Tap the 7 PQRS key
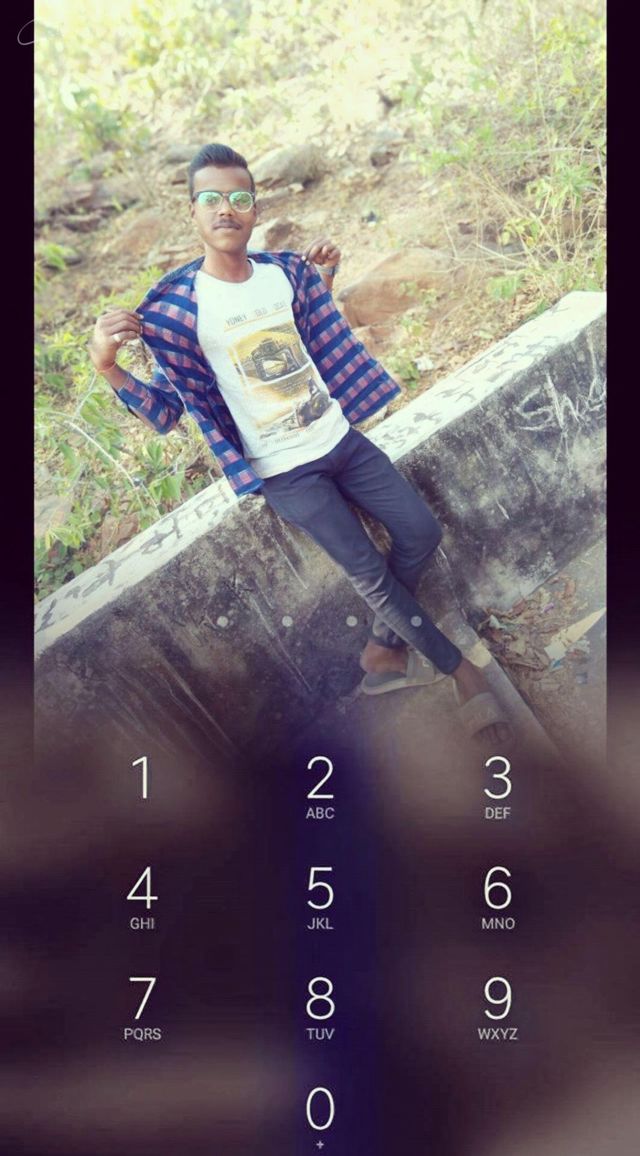 142,1008
